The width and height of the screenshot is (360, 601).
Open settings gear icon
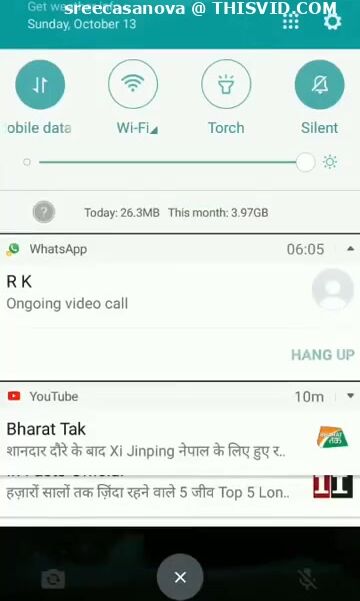coord(332,21)
